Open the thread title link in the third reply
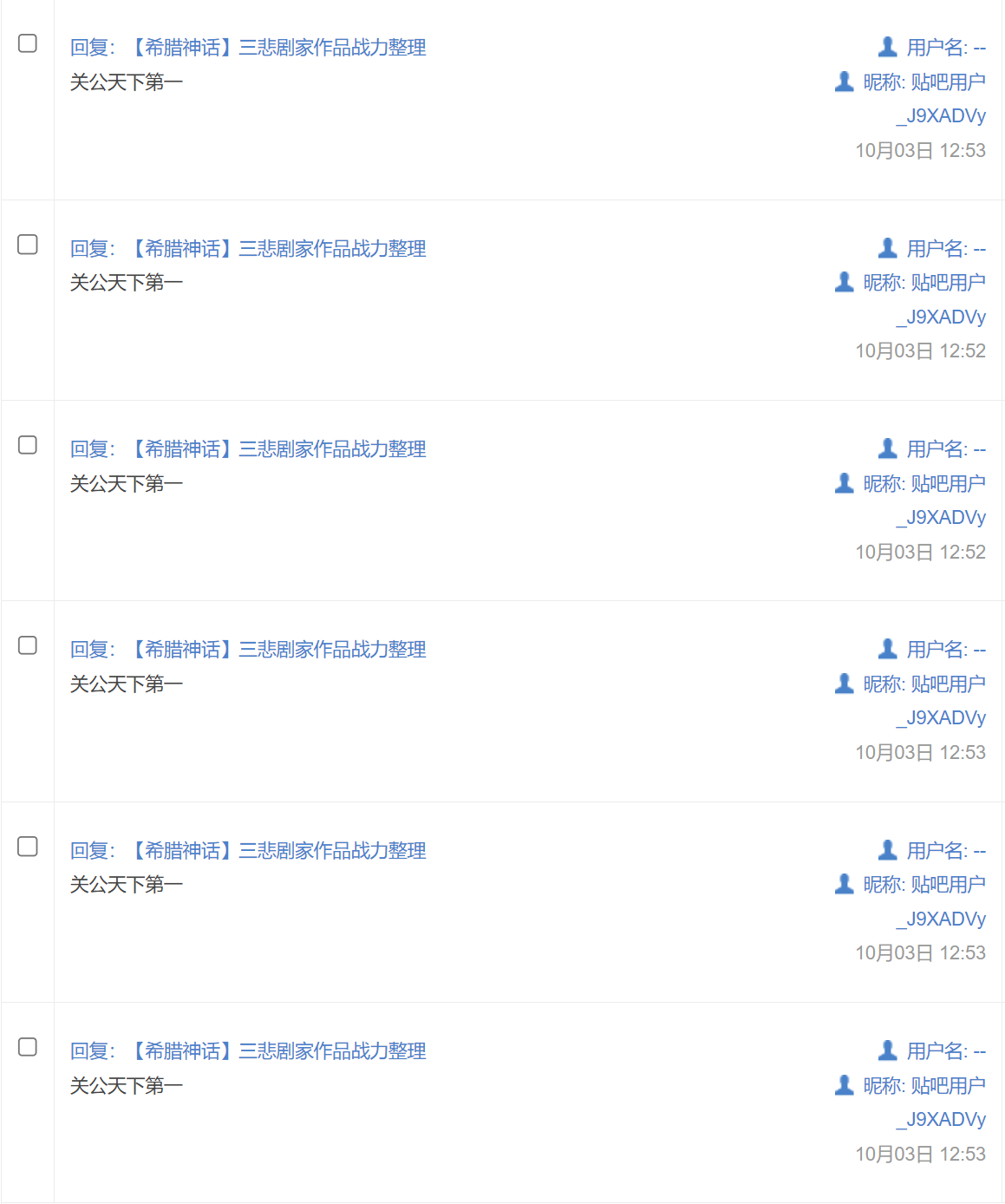Viewport: 1005px width, 1204px height. coord(277,449)
